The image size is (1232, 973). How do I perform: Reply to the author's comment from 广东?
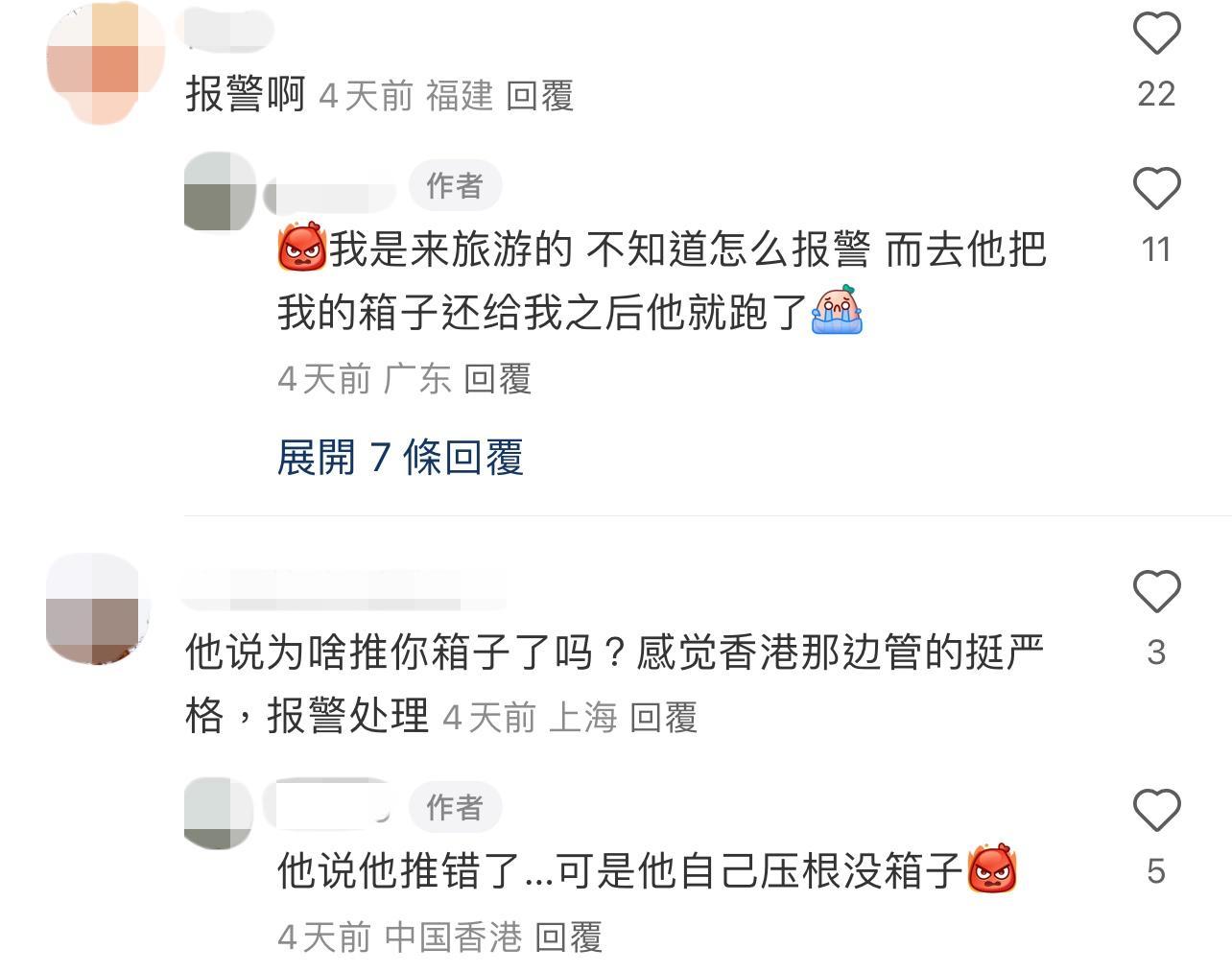tap(497, 380)
